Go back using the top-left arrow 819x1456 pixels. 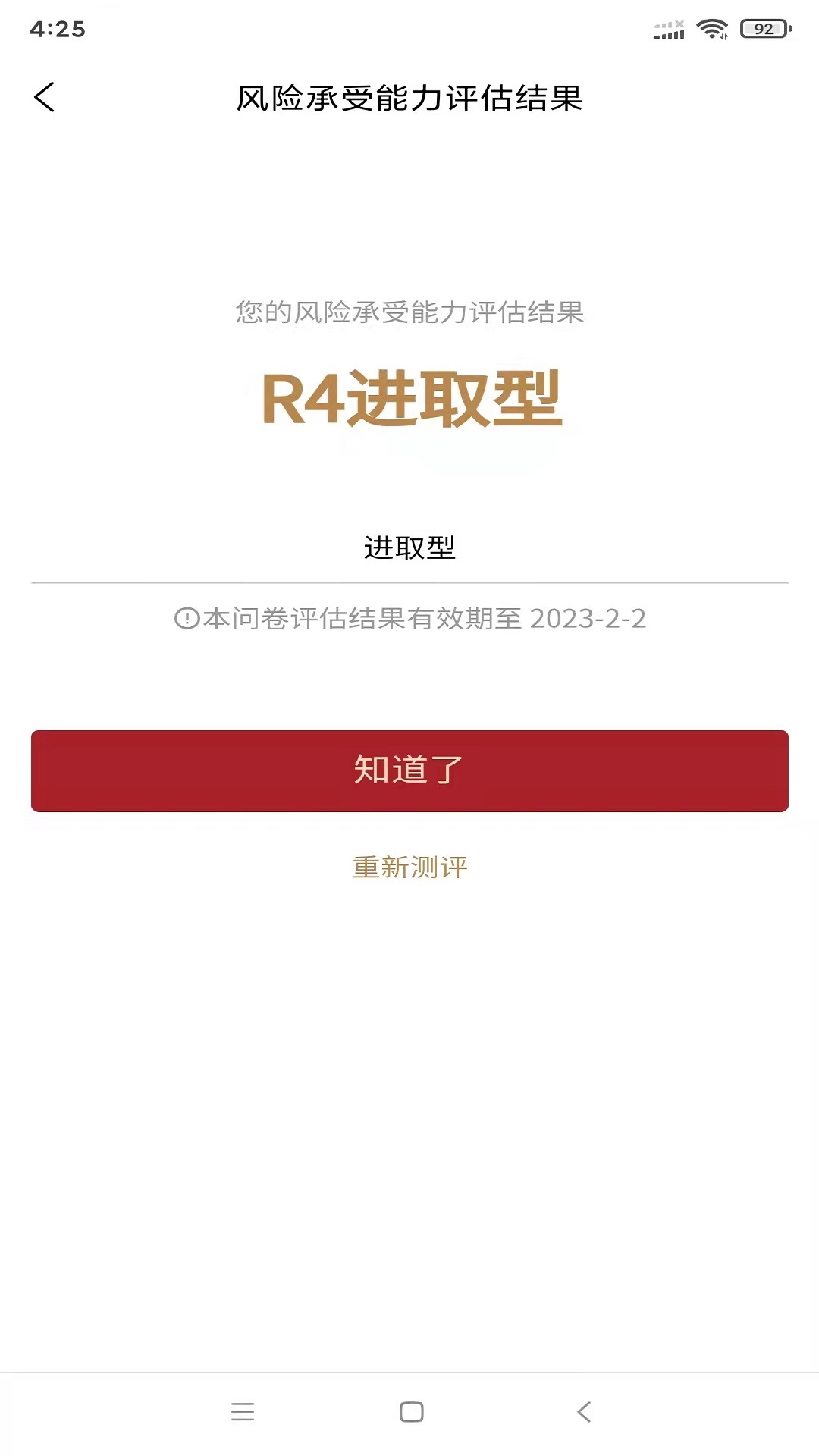(45, 97)
